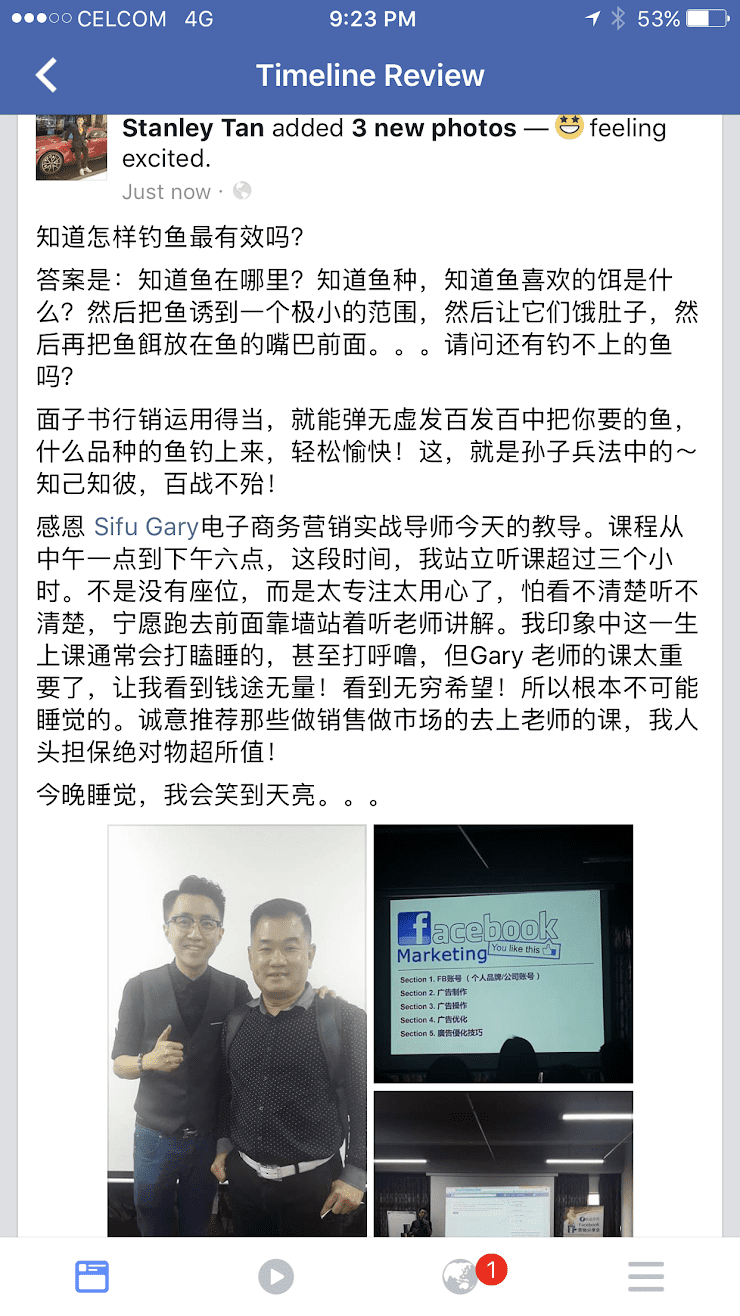Open the photo of two men posing

pyautogui.click(x=237, y=1030)
